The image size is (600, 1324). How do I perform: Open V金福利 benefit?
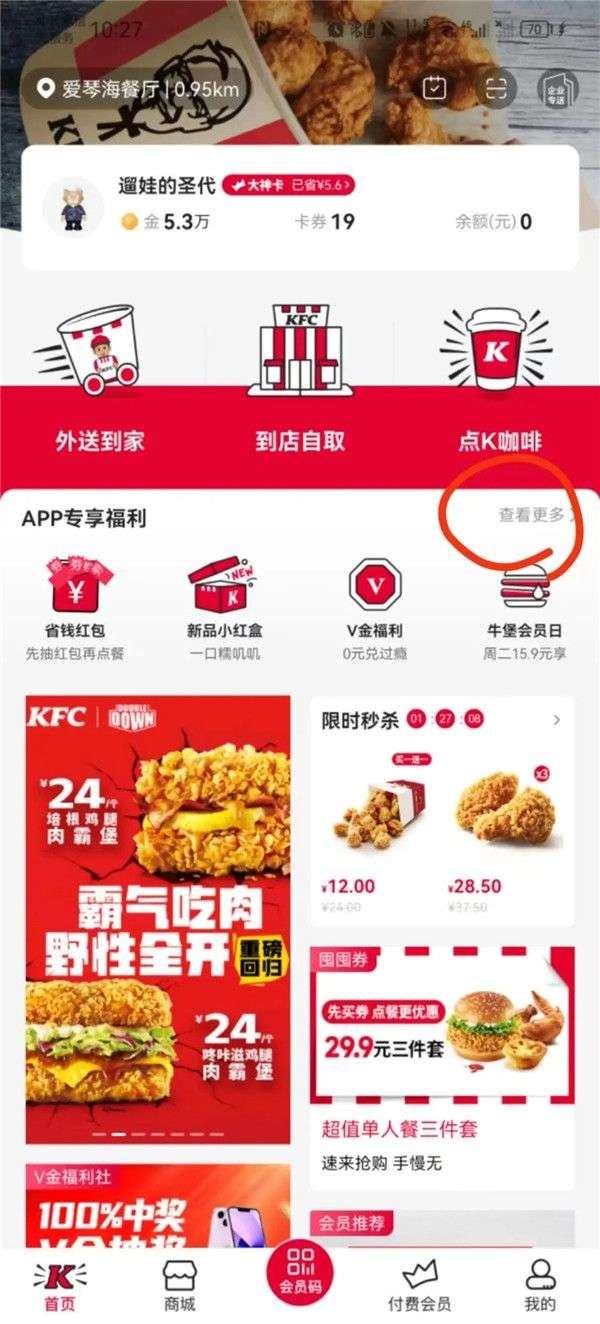373,610
